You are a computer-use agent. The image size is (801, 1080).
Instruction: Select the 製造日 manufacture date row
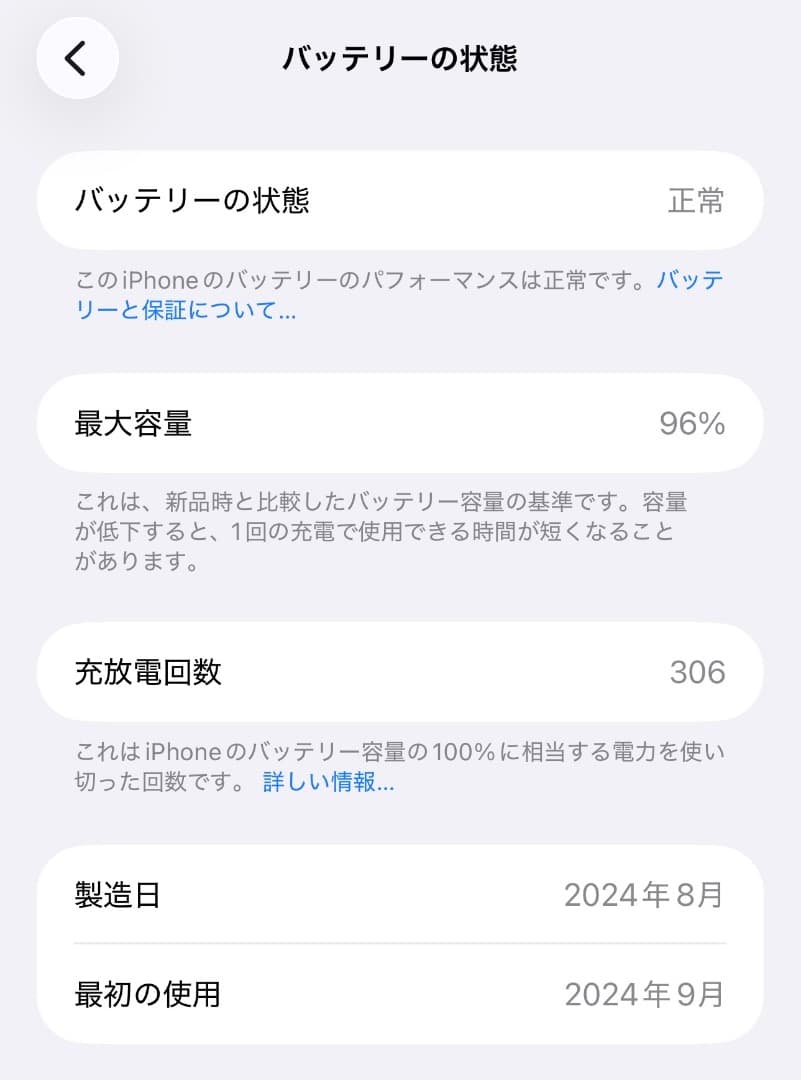tap(400, 895)
